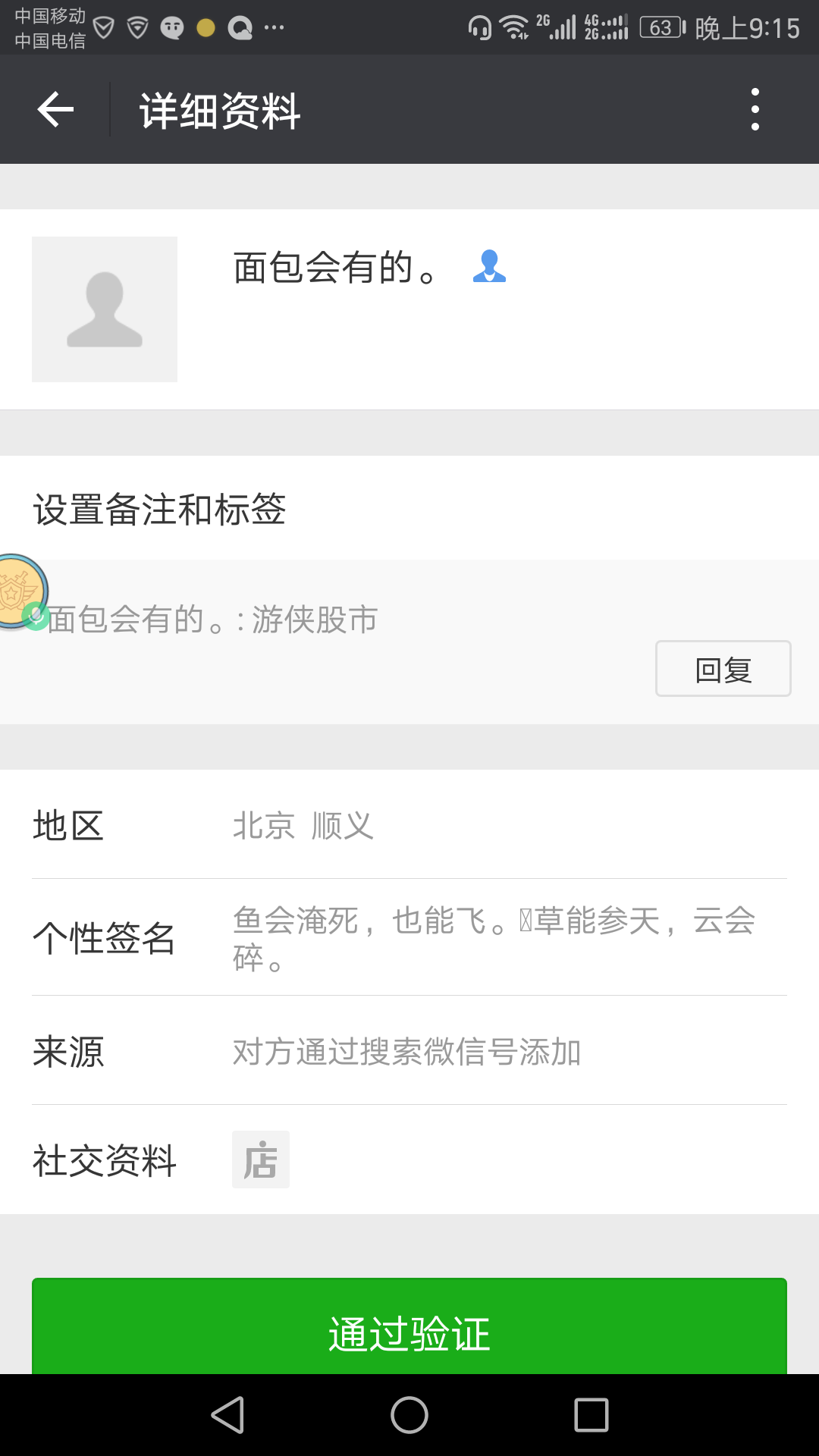Tap the 回复 button
Viewport: 819px width, 1456px height.
pyautogui.click(x=723, y=669)
